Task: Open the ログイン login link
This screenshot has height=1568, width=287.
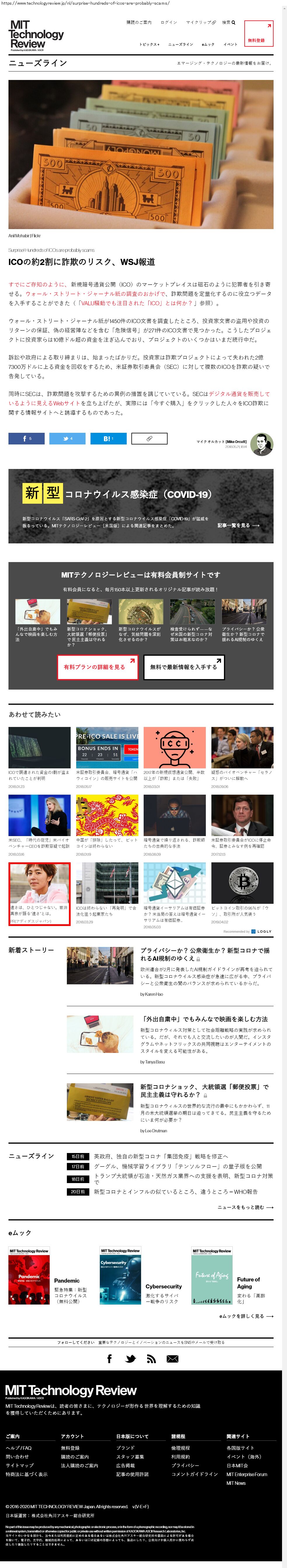Action: click(169, 22)
